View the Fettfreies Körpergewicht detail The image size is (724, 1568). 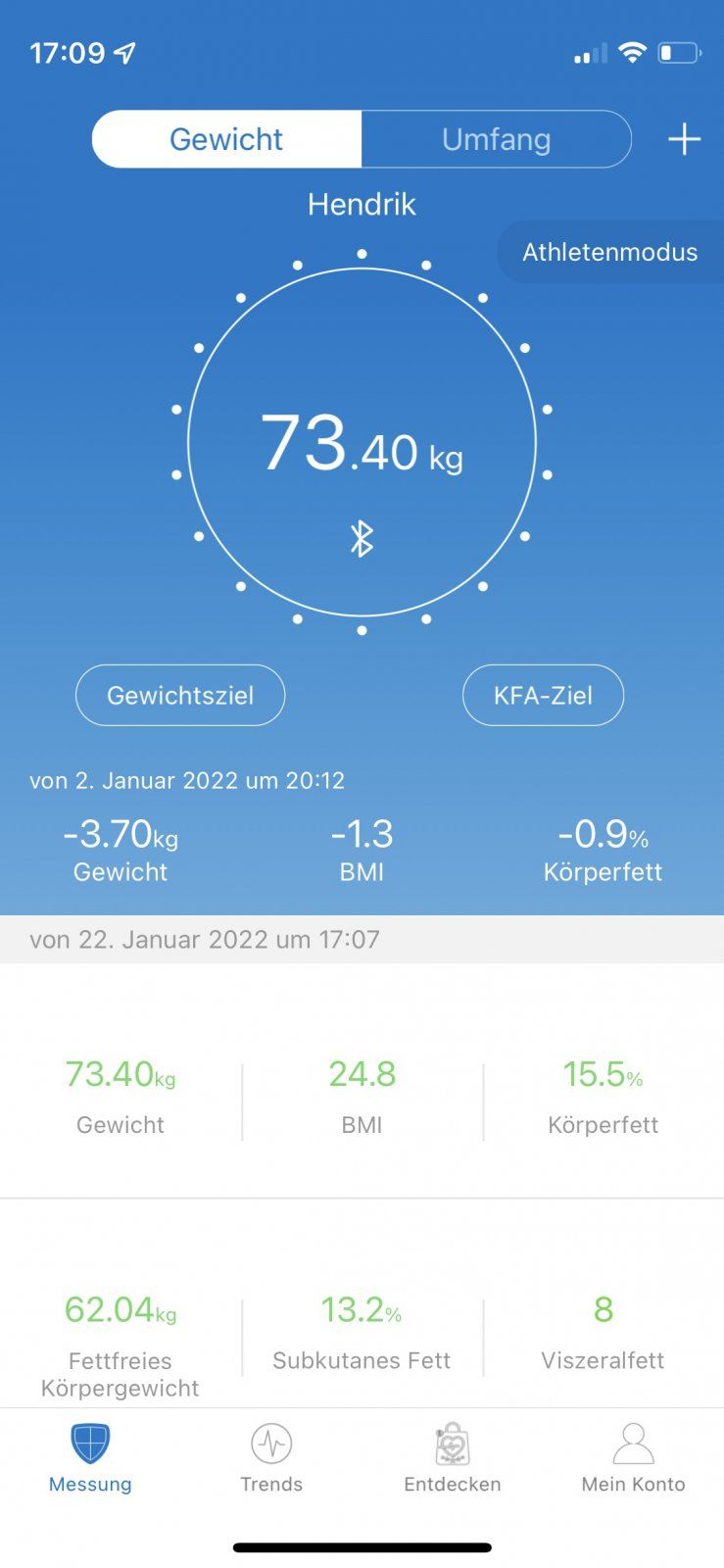pos(121,1343)
